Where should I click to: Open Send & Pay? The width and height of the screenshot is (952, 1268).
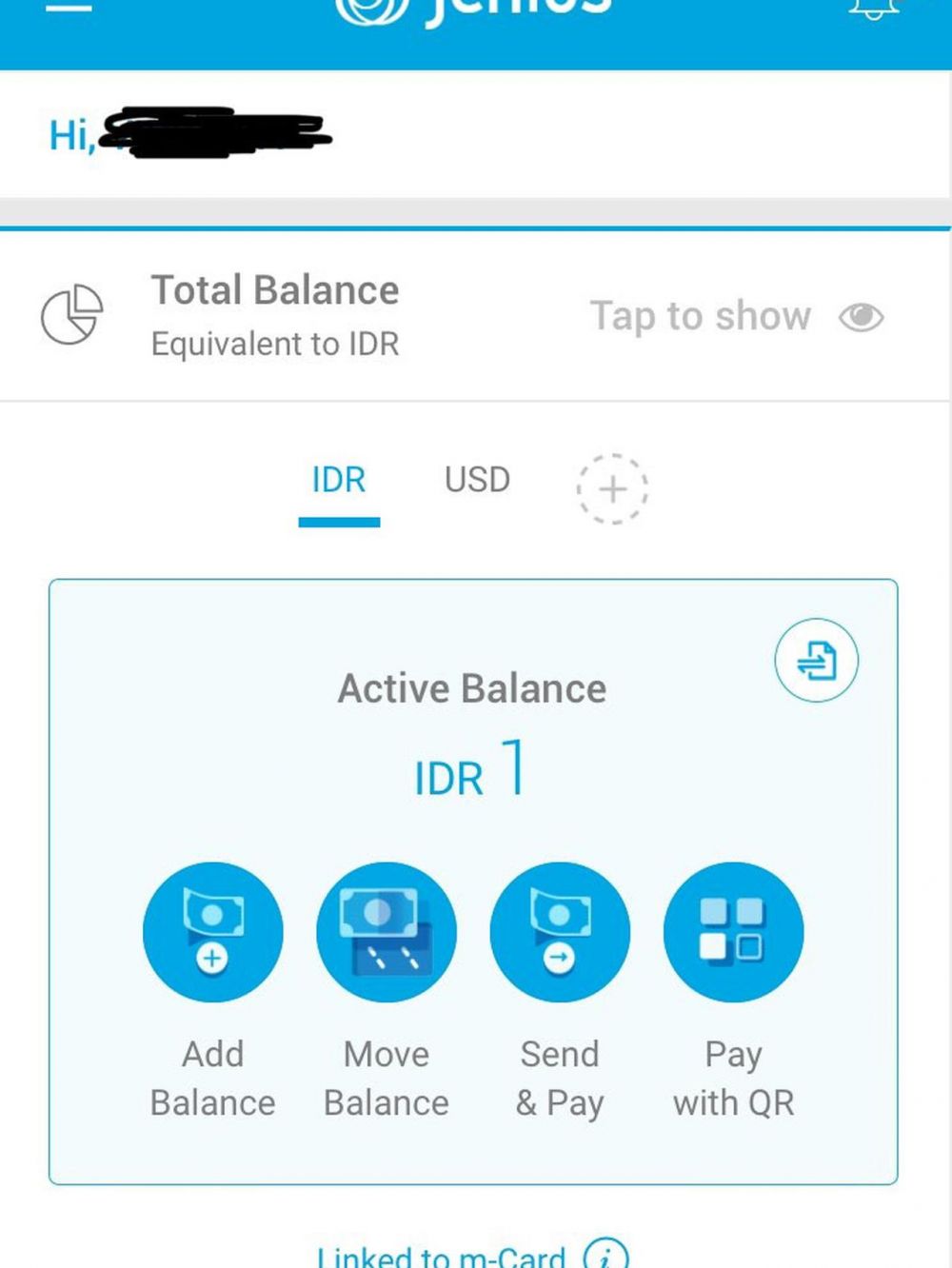tap(560, 933)
